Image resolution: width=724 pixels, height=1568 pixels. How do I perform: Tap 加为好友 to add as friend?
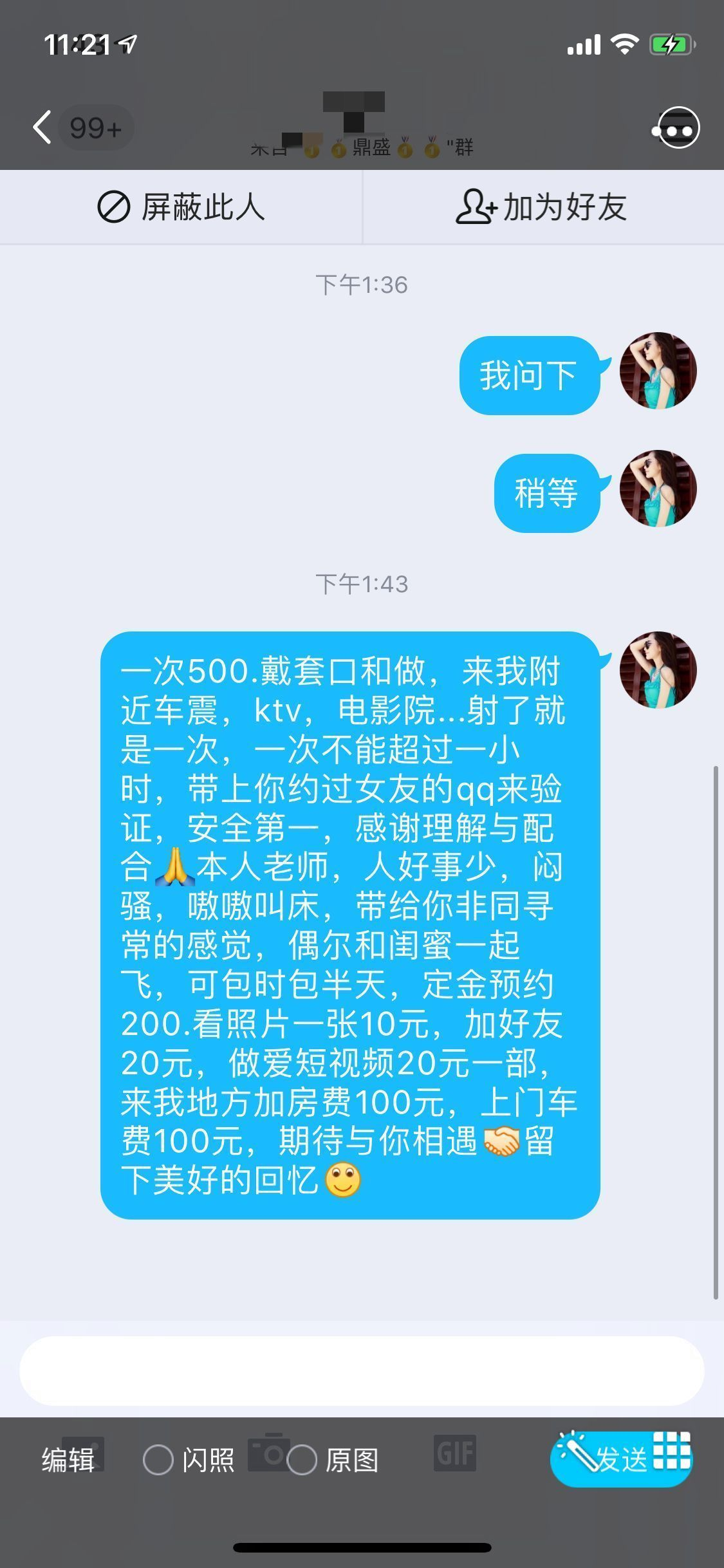pos(542,207)
